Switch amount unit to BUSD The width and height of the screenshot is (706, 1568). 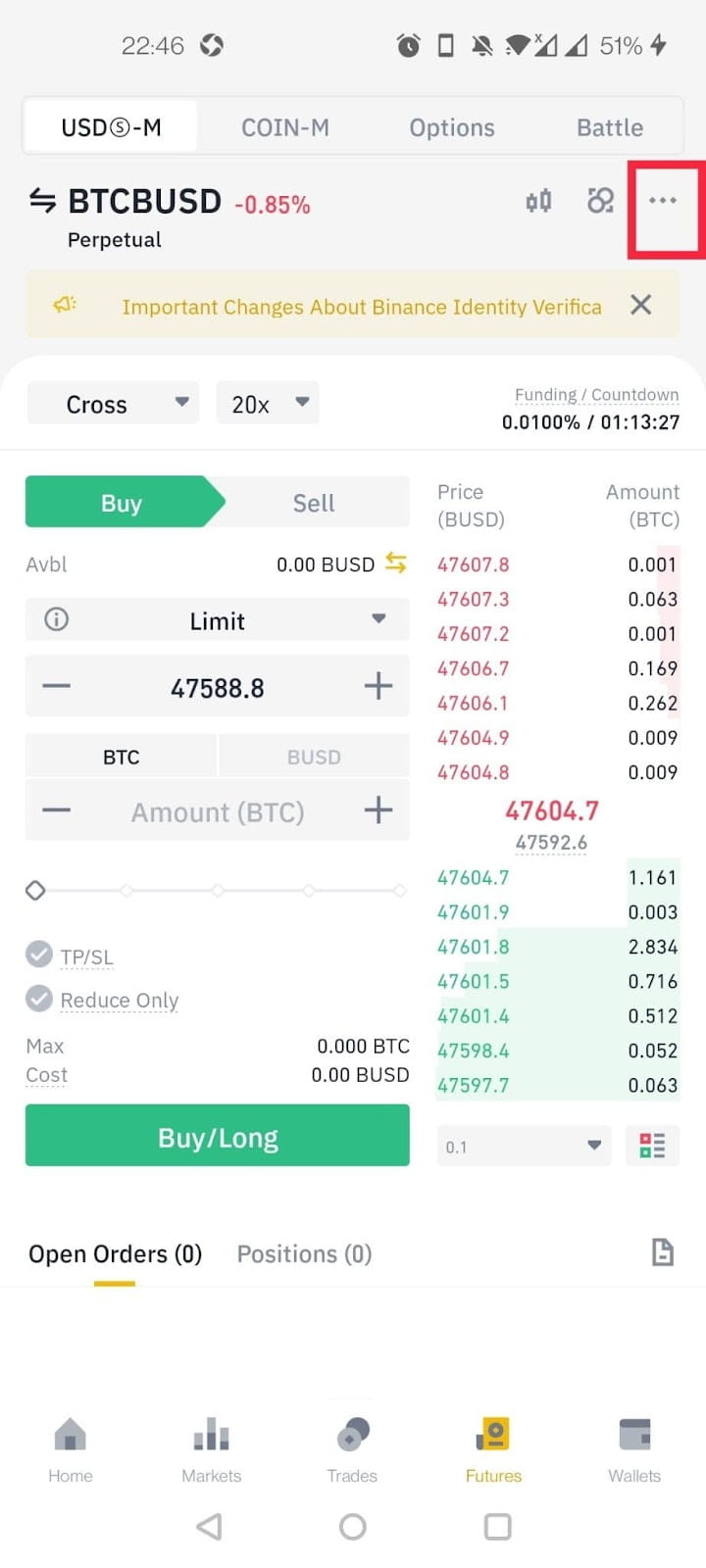pos(314,757)
